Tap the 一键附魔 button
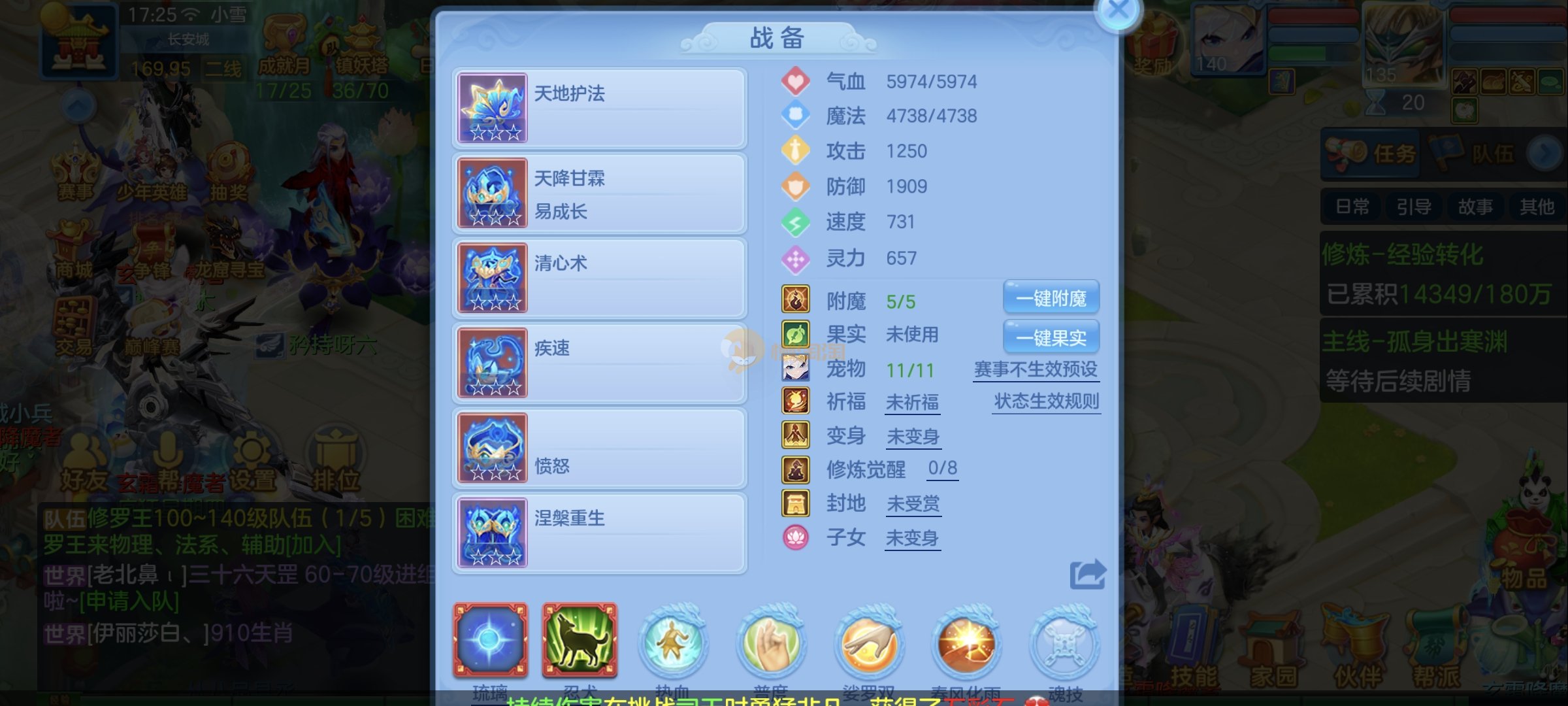 [x=1051, y=299]
